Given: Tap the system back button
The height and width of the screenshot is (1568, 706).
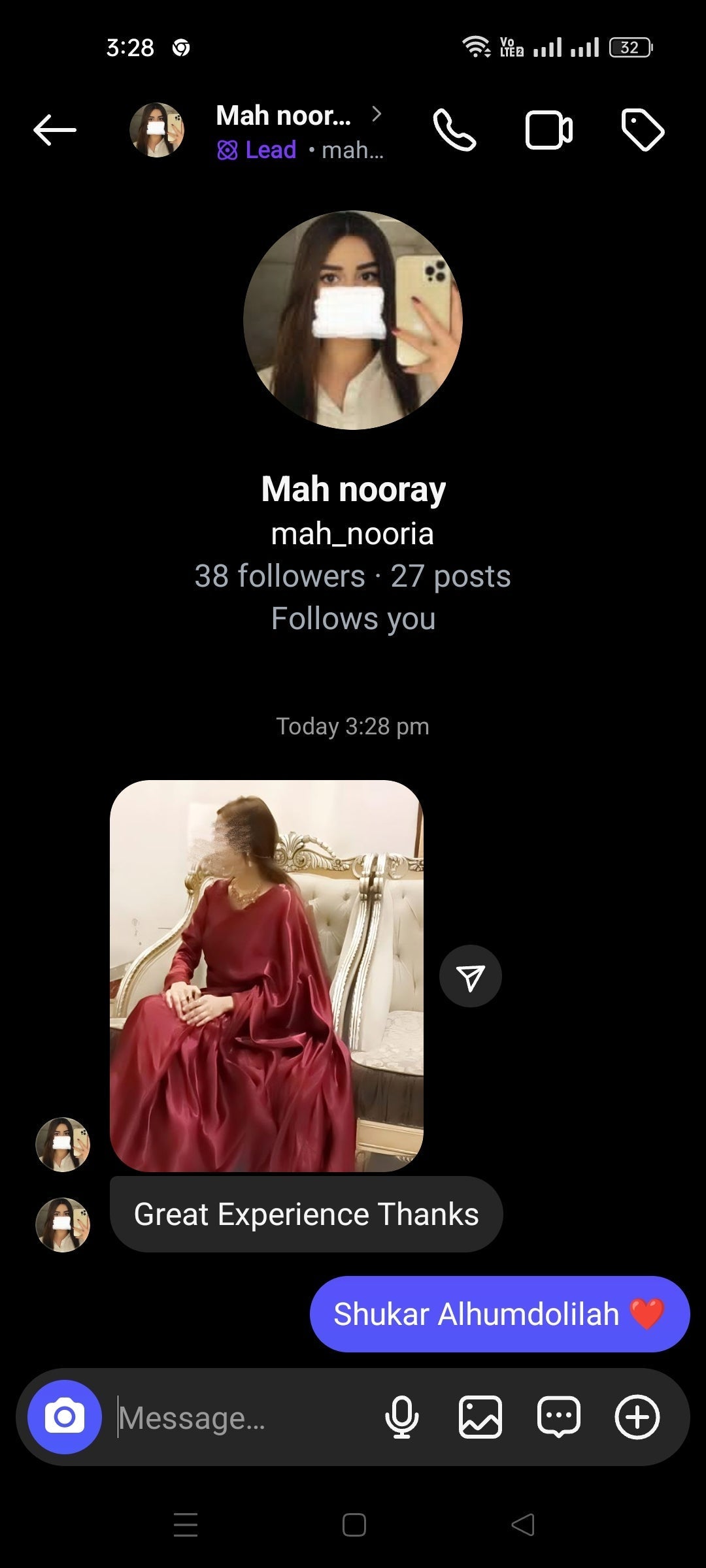Looking at the screenshot, I should 523,1525.
